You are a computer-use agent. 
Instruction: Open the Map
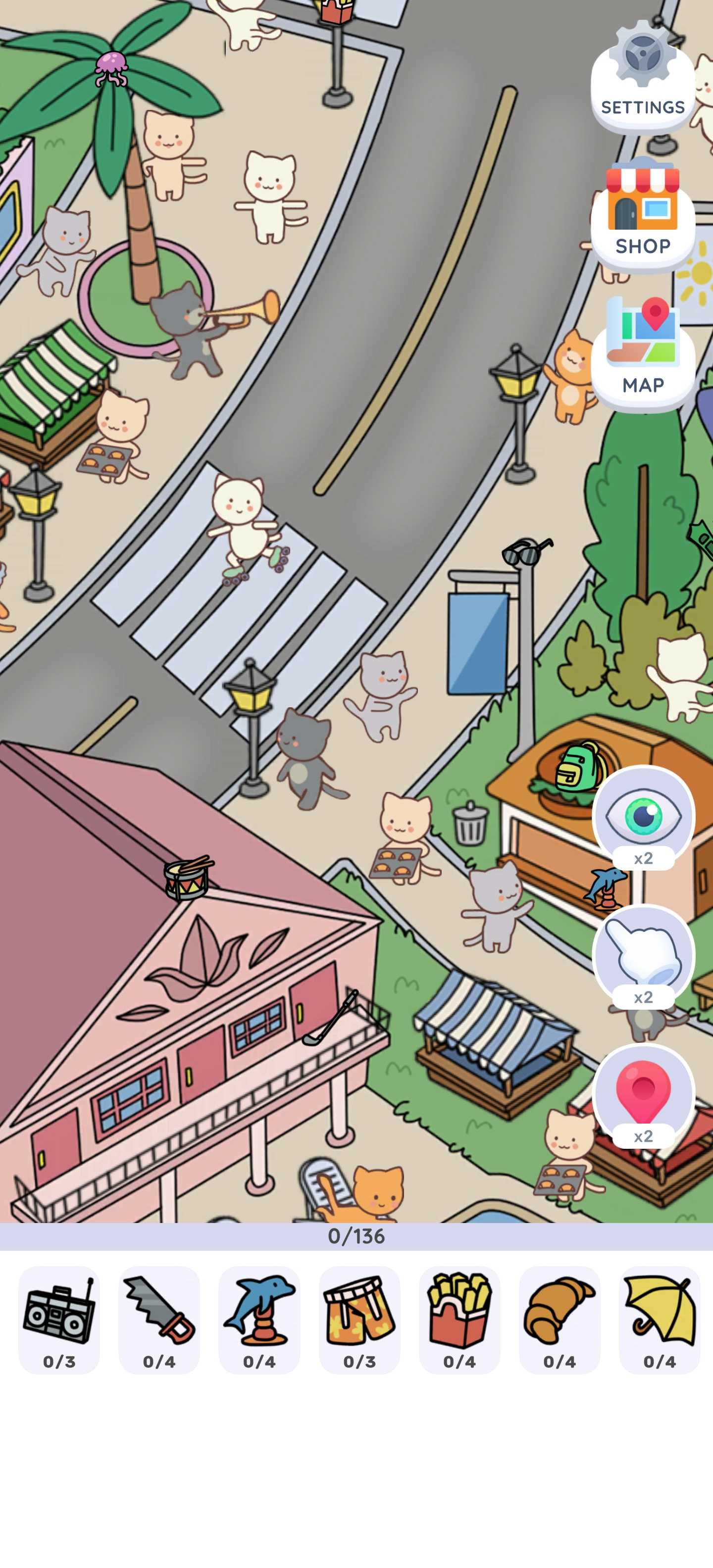pos(642,353)
